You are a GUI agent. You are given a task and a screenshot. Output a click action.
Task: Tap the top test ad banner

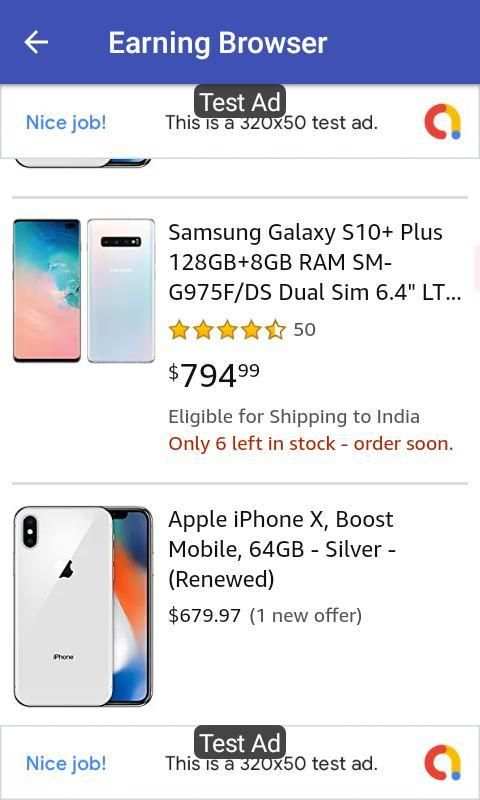click(240, 122)
